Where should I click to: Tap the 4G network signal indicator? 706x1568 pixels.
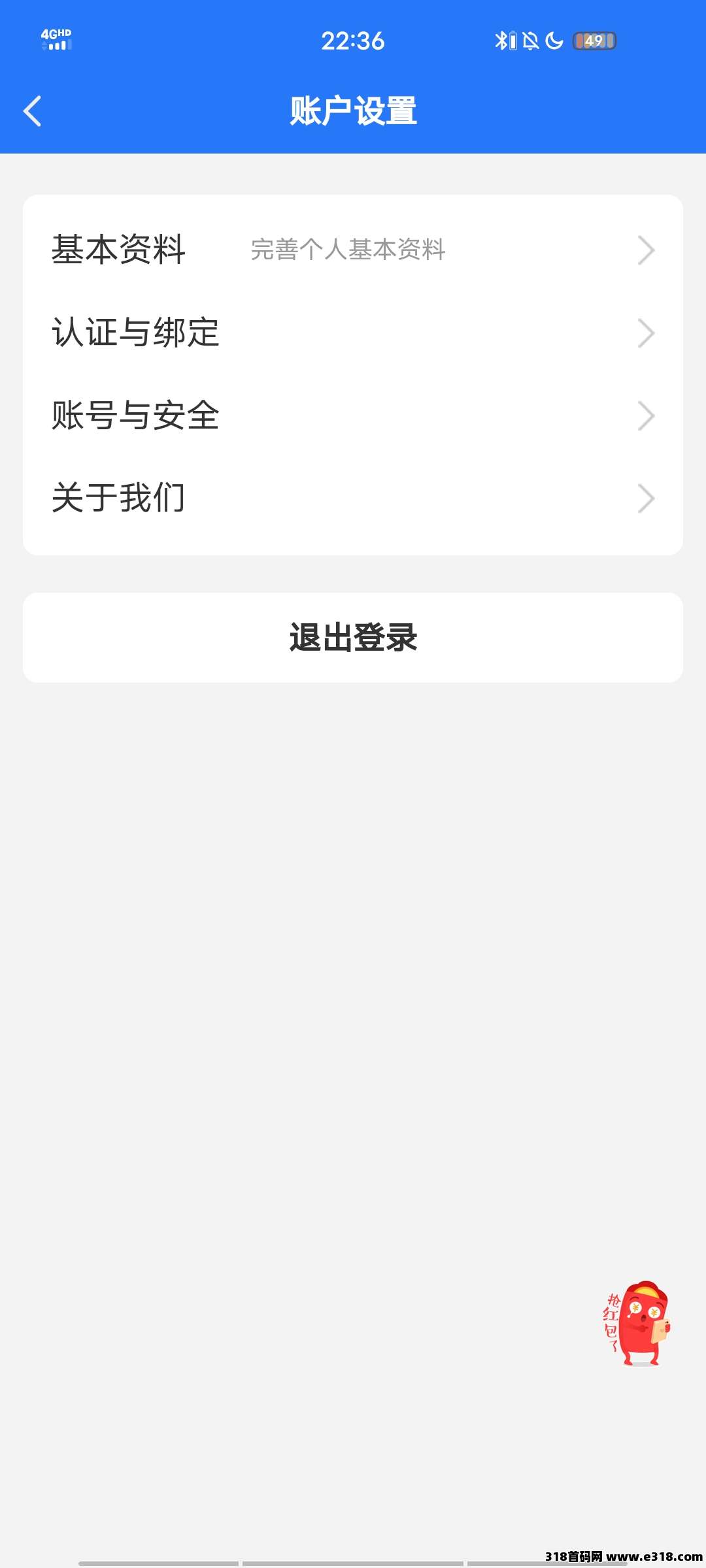click(56, 41)
